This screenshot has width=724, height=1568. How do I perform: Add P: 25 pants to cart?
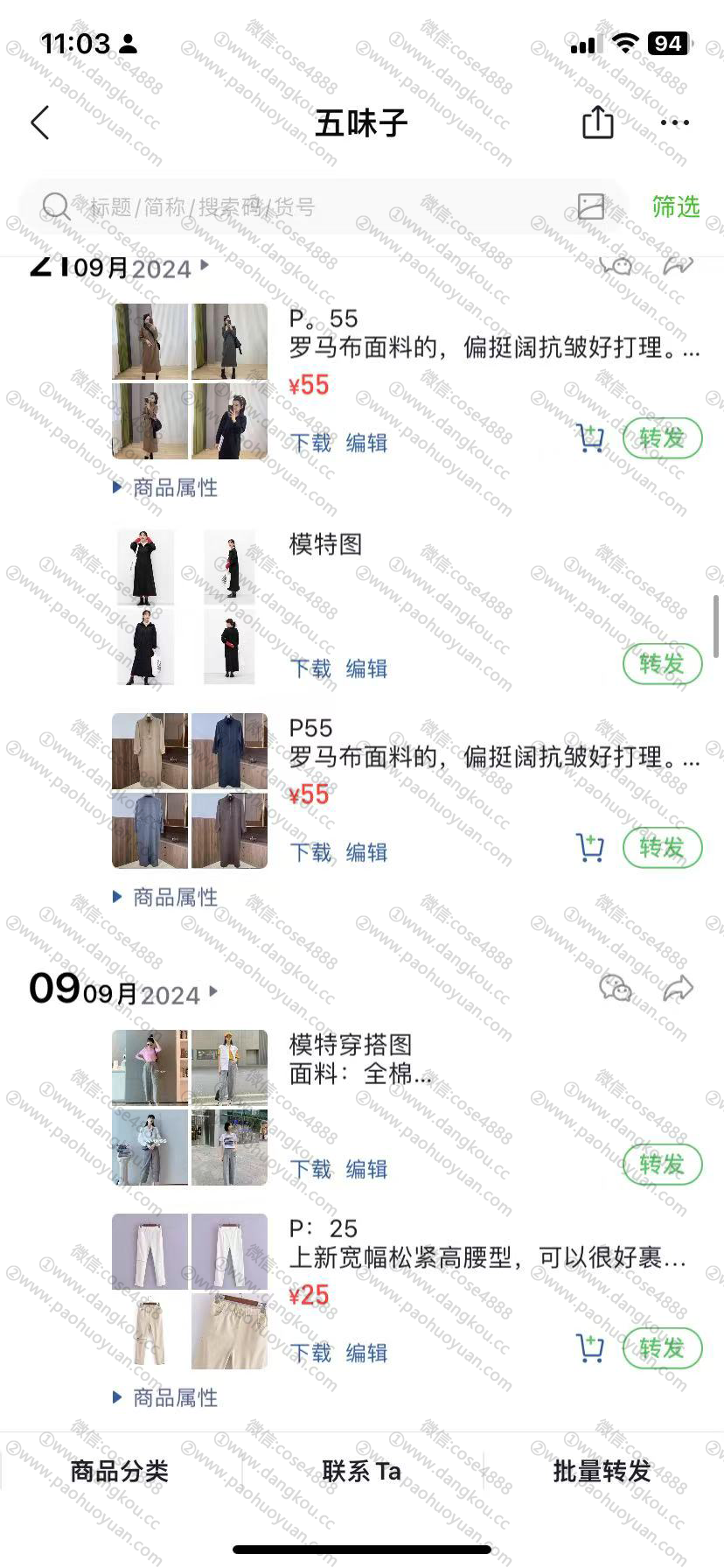pos(591,1348)
